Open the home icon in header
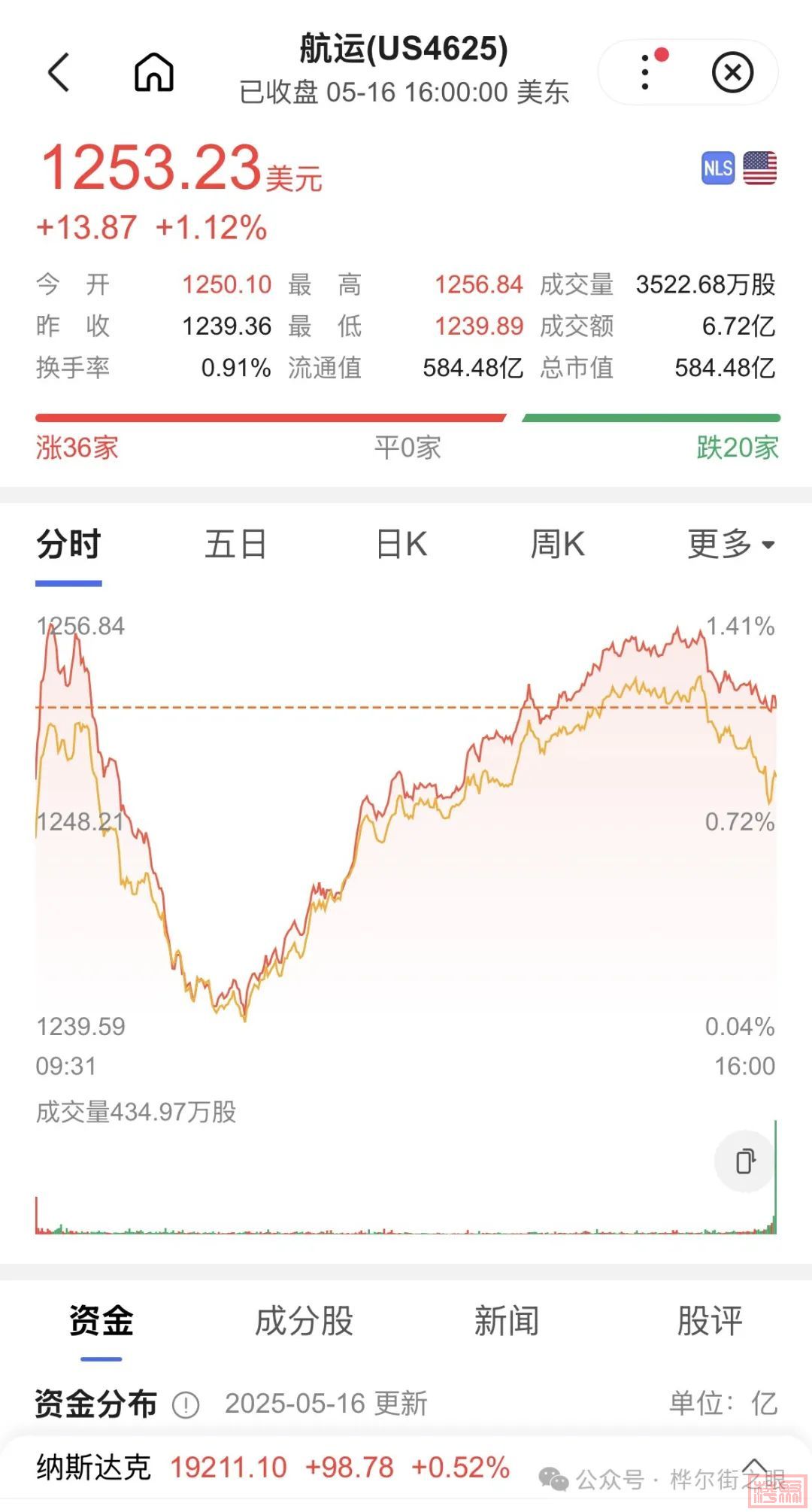This screenshot has height=1512, width=812. point(154,72)
